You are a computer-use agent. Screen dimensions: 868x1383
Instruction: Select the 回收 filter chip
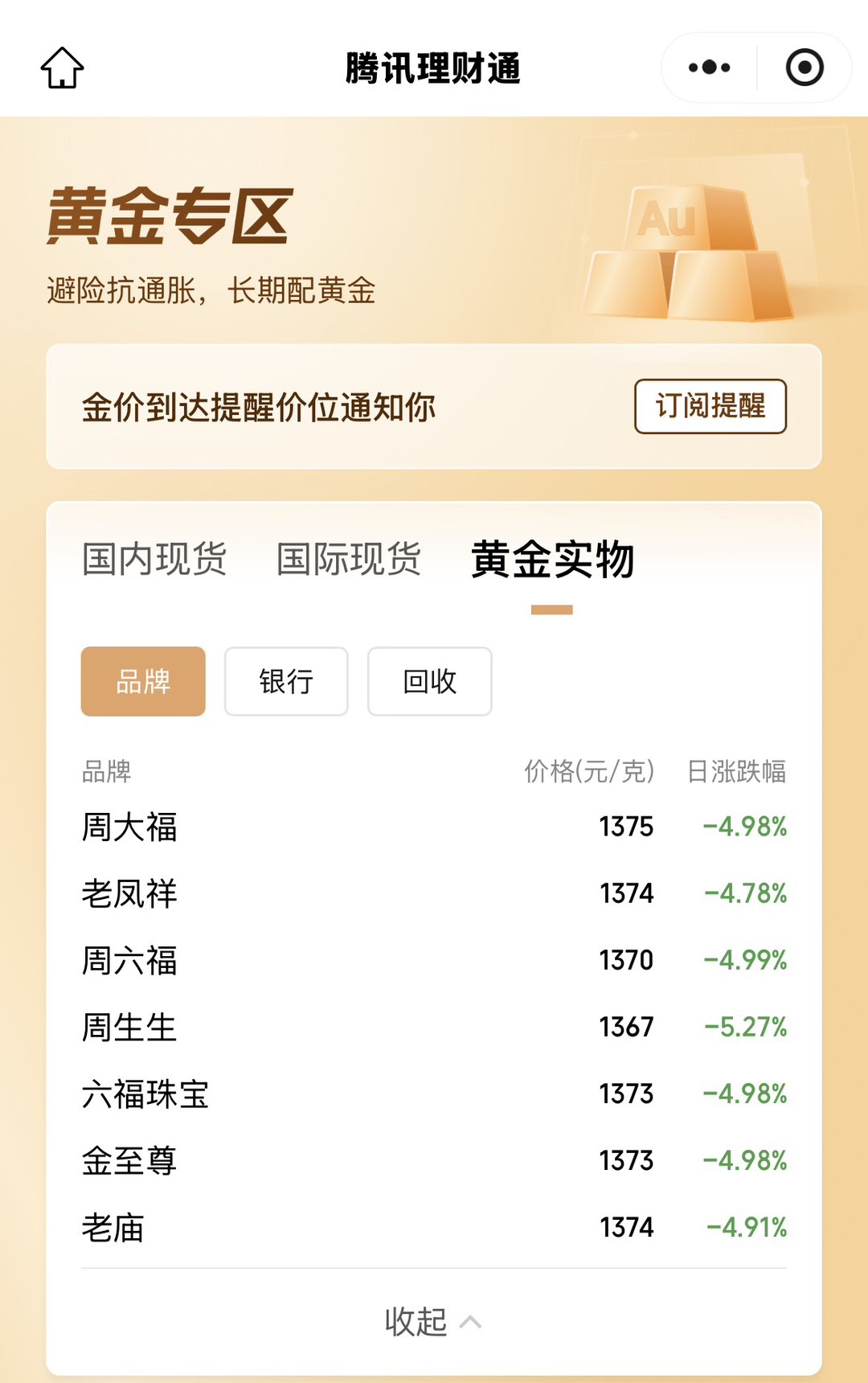point(429,681)
